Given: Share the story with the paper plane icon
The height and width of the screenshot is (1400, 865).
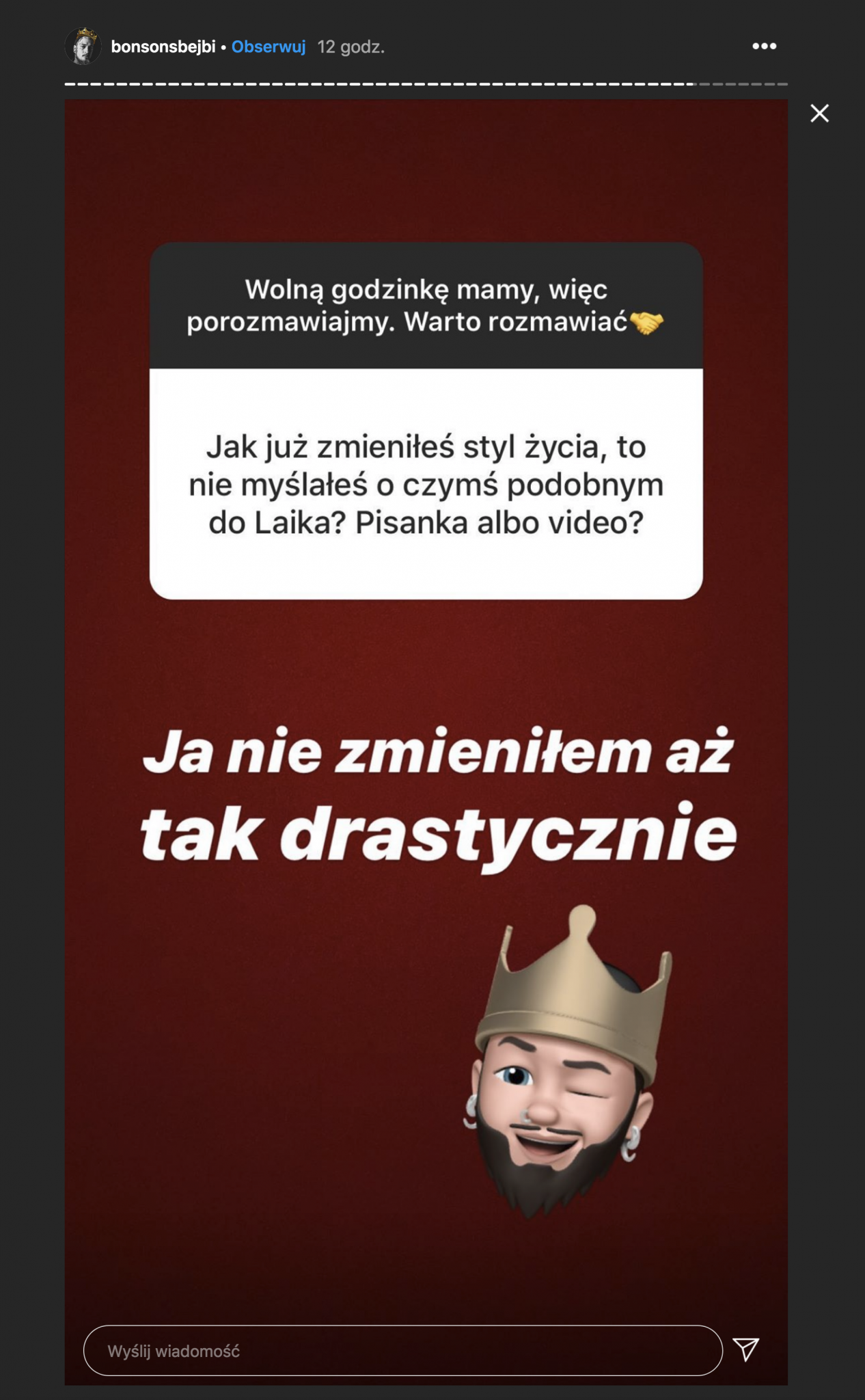Looking at the screenshot, I should 745,1349.
